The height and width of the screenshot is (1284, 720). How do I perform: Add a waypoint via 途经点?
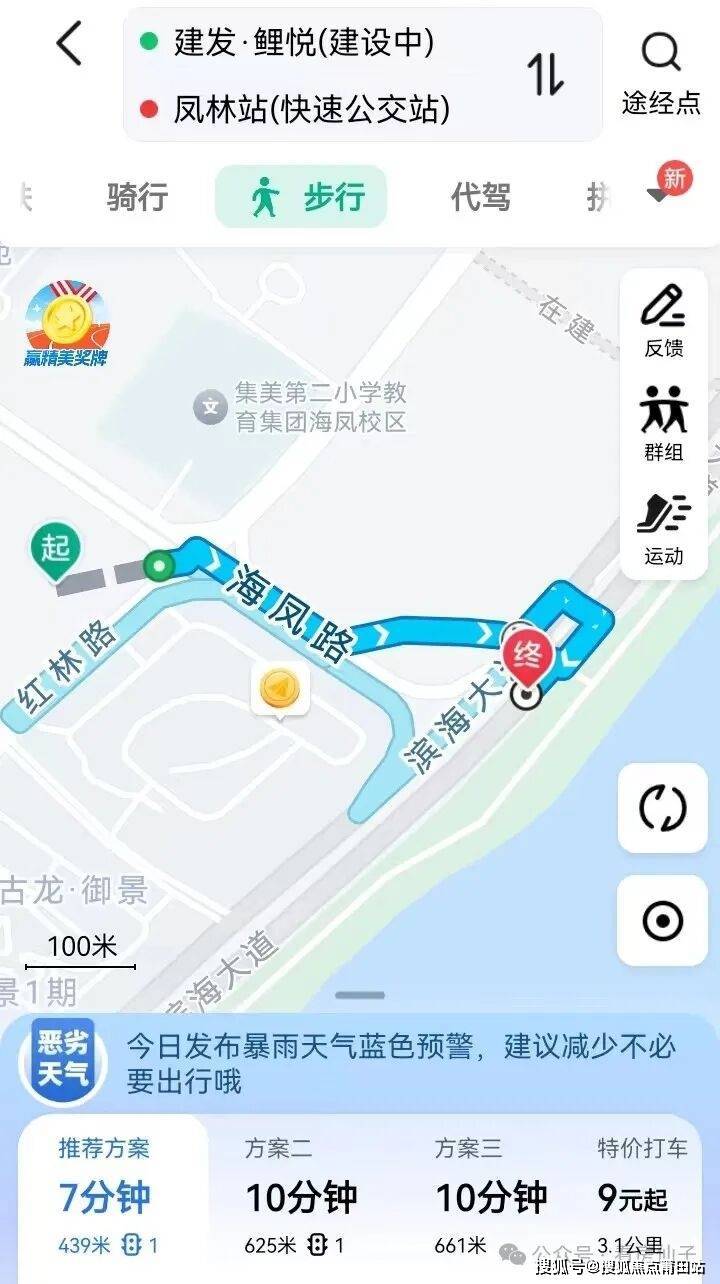pos(661,72)
